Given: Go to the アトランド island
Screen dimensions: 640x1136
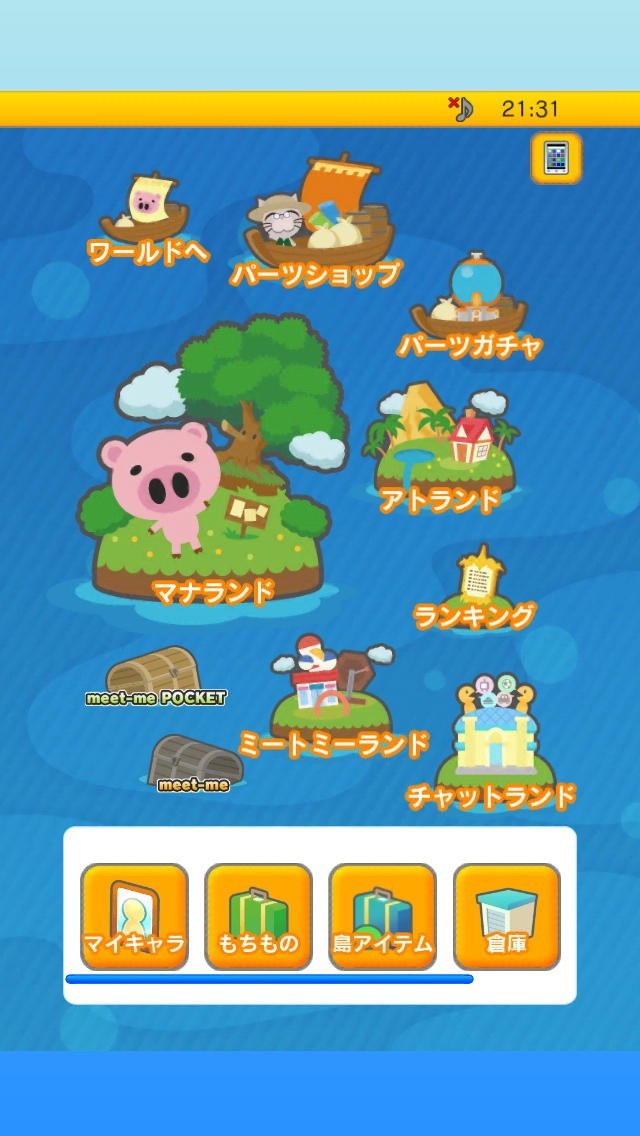Looking at the screenshot, I should (x=443, y=451).
